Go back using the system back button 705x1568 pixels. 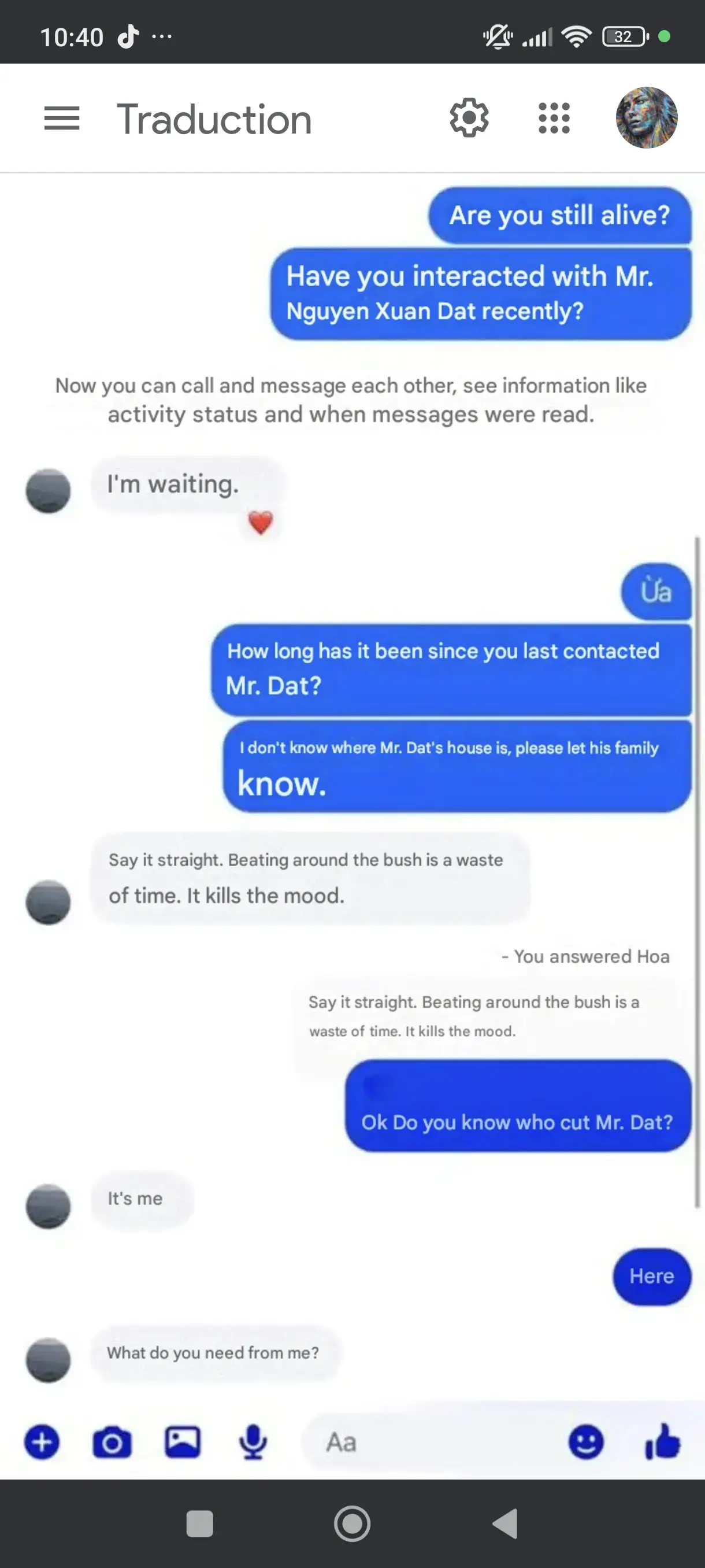click(505, 1523)
